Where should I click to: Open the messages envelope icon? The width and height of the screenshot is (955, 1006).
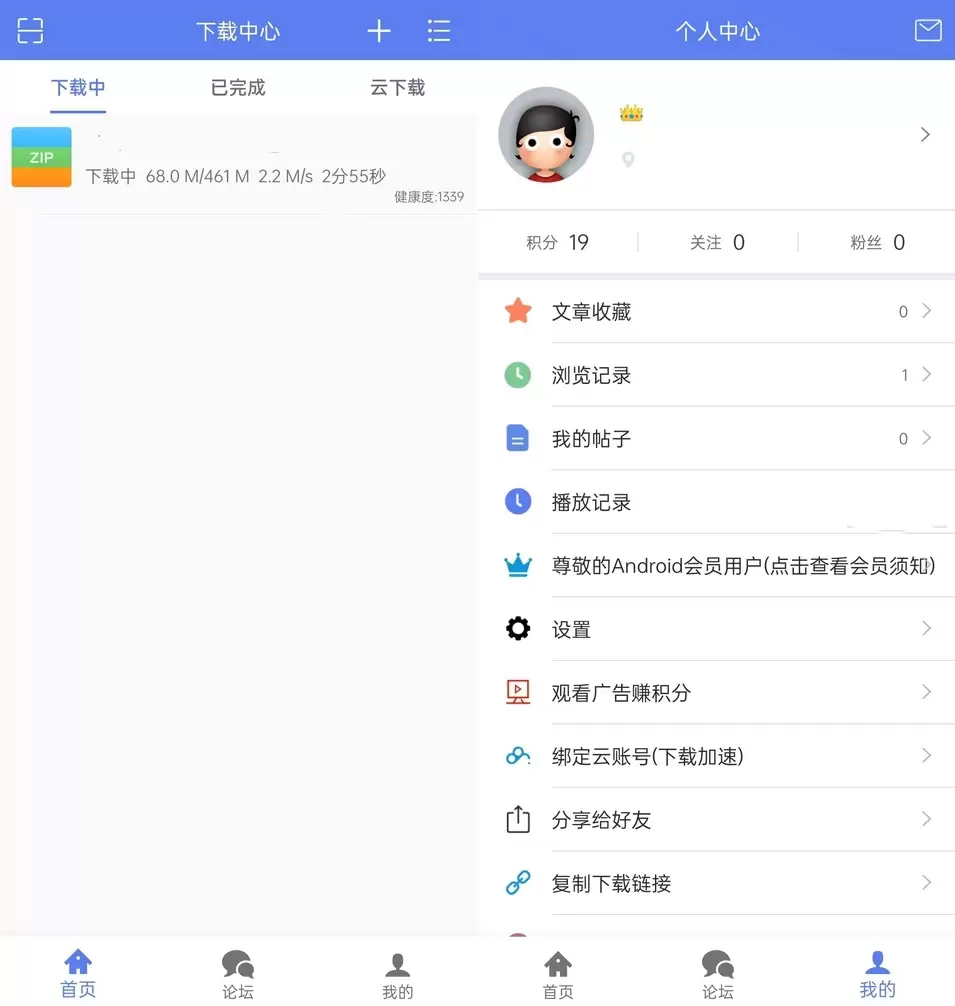coord(928,31)
